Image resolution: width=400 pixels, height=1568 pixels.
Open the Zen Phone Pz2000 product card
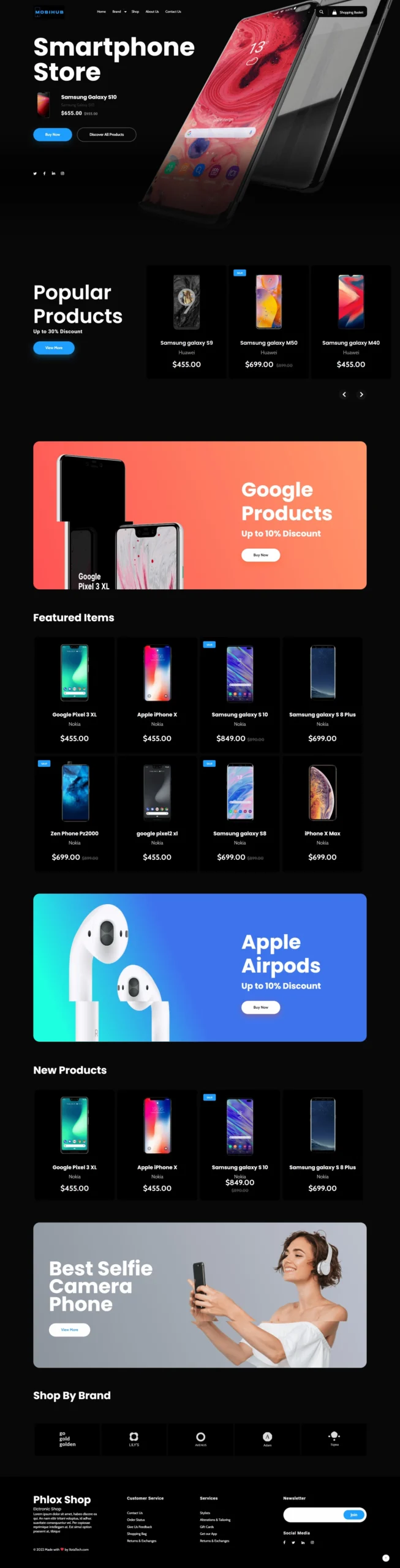coord(75,813)
